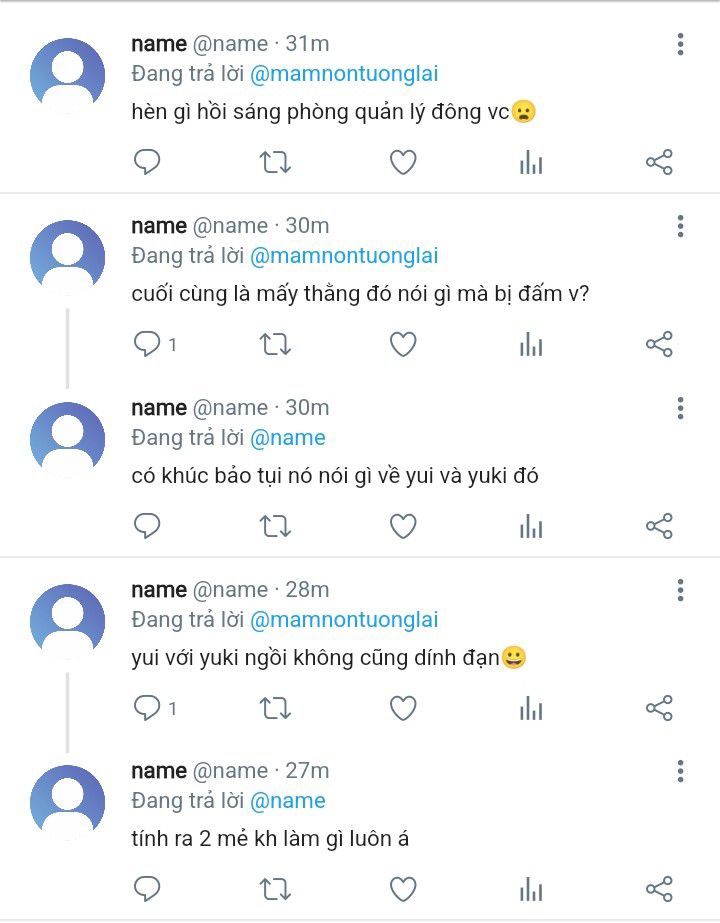This screenshot has height=923, width=720.
Task: Open the @name link in the 27m tweet
Action: tap(287, 801)
